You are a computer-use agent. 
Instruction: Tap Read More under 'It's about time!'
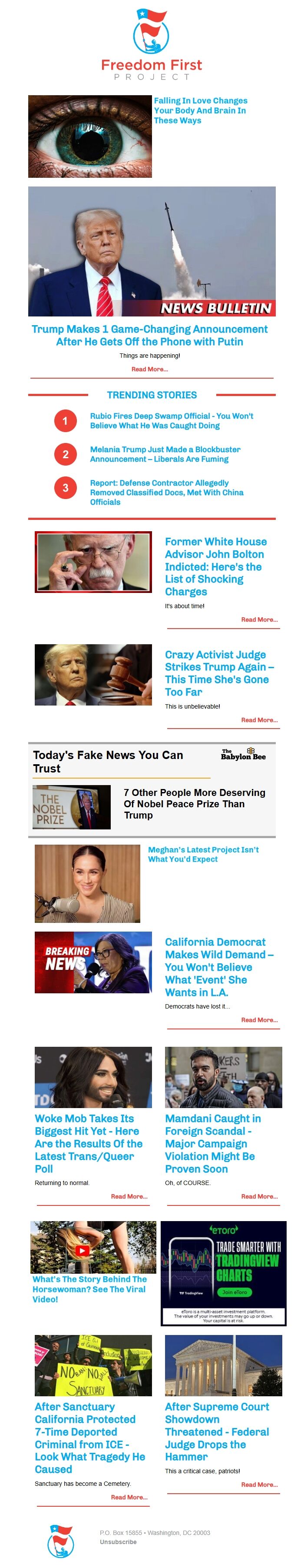tap(259, 619)
